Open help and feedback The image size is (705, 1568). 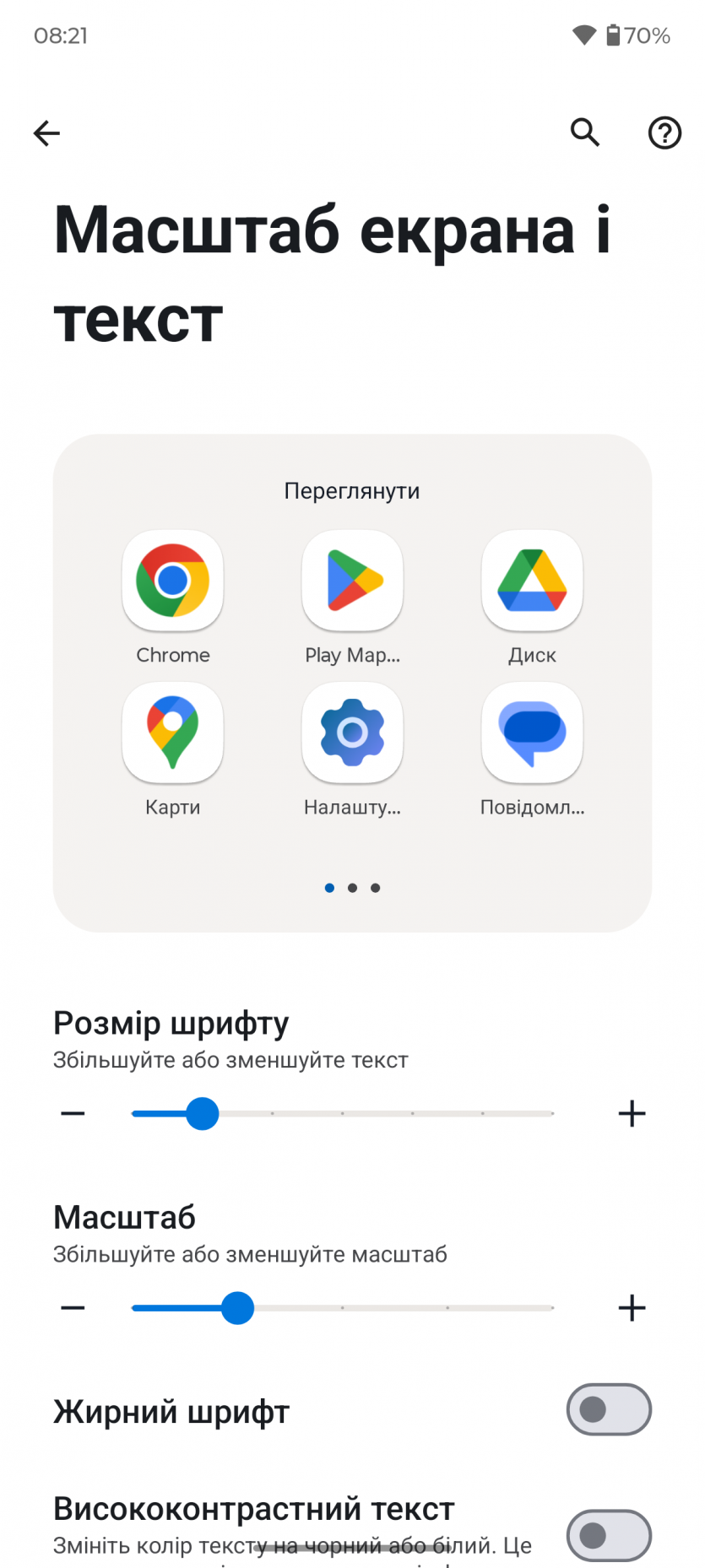pyautogui.click(x=664, y=133)
